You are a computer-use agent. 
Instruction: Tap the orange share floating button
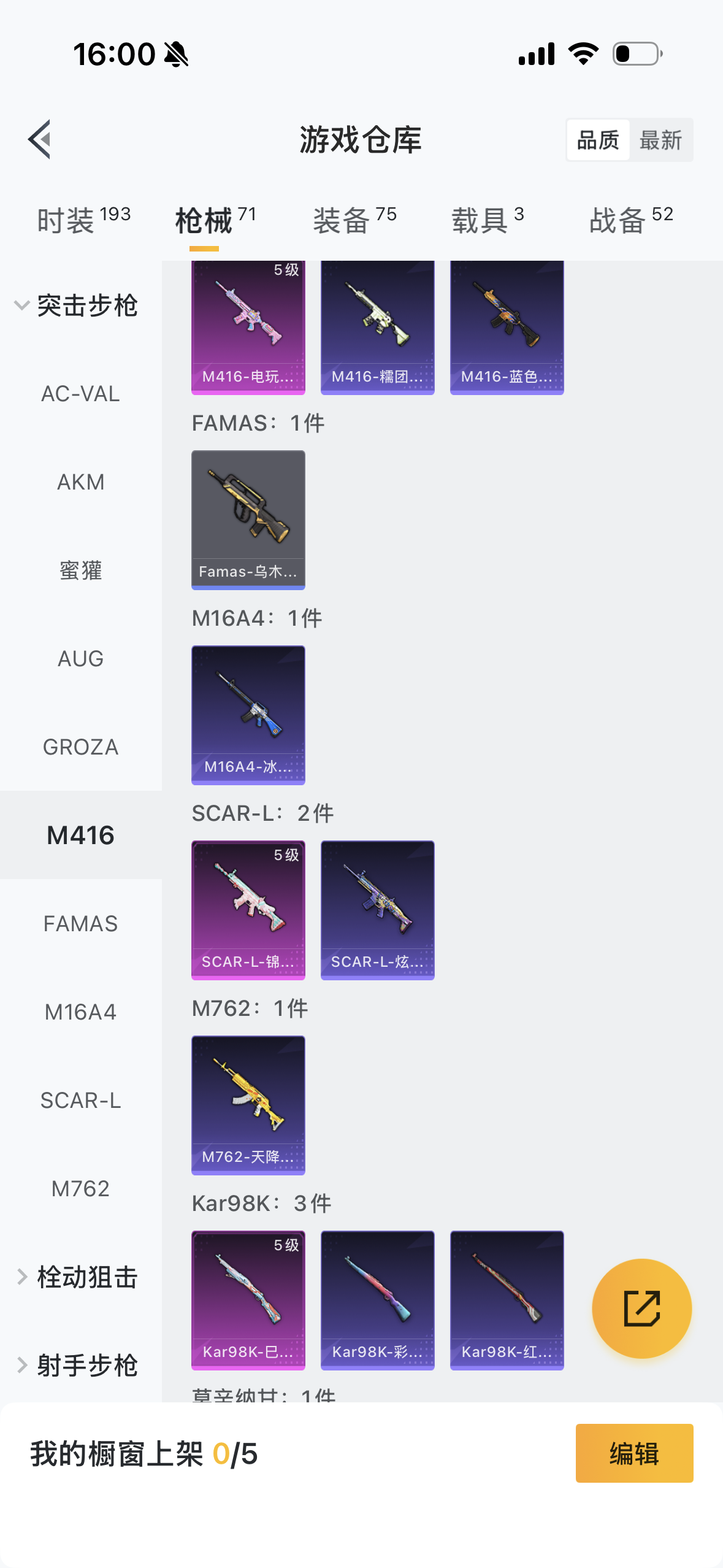[x=641, y=1309]
